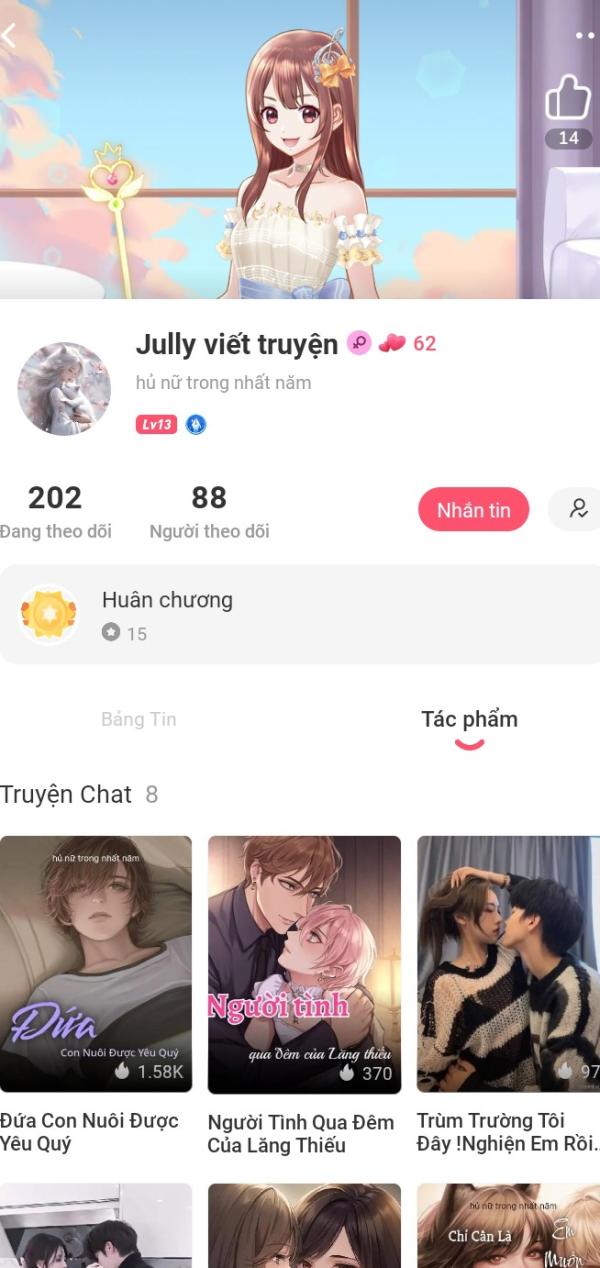Image resolution: width=600 pixels, height=1268 pixels.
Task: Like this profile with thumbs-up
Action: (x=568, y=102)
